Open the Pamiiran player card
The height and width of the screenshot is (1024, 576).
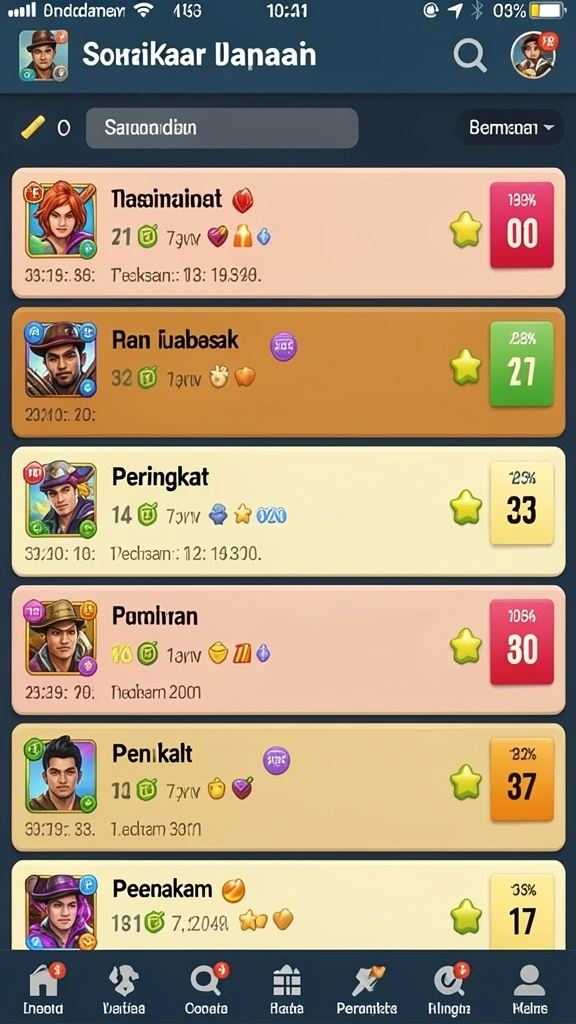coord(288,649)
